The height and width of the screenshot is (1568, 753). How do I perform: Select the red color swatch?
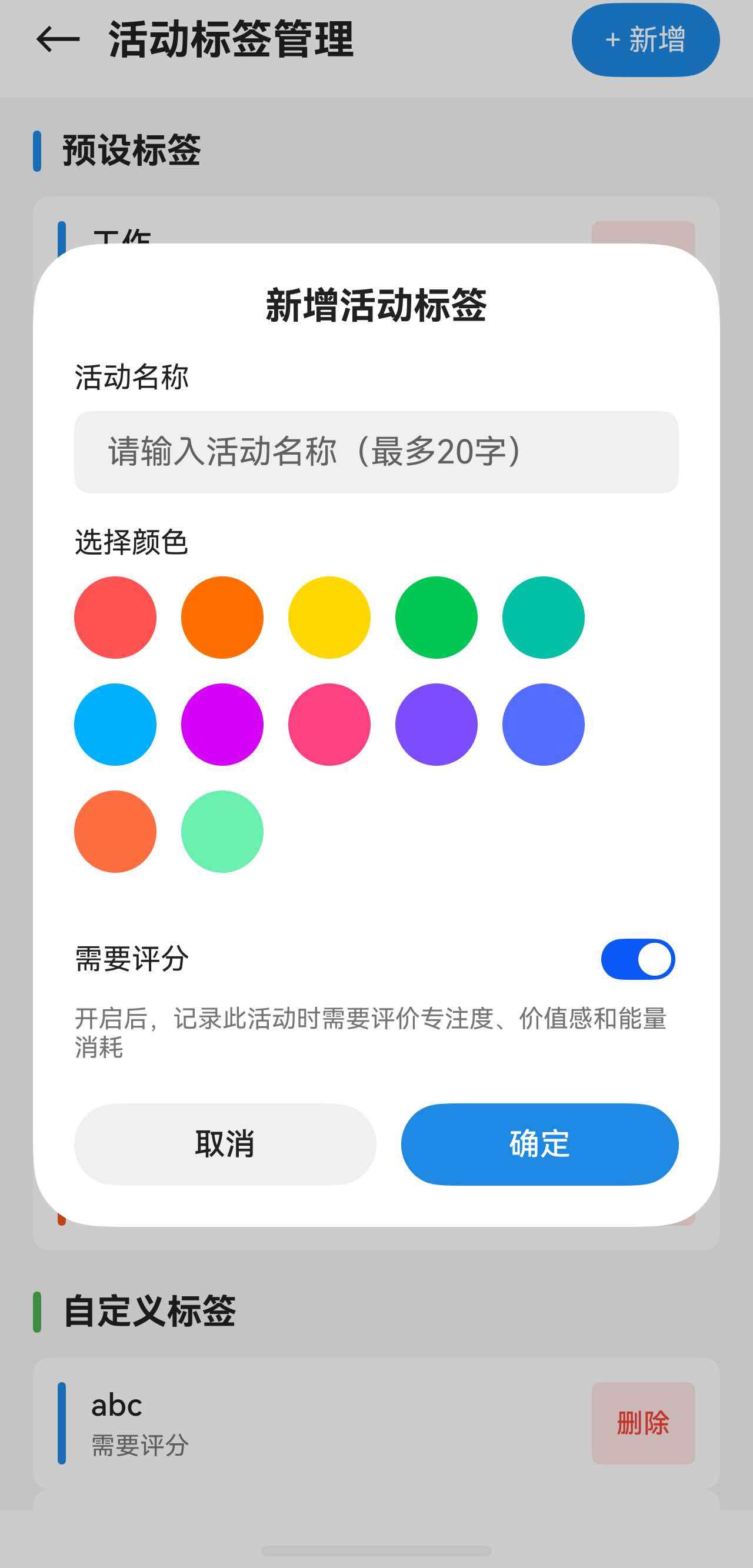(115, 617)
